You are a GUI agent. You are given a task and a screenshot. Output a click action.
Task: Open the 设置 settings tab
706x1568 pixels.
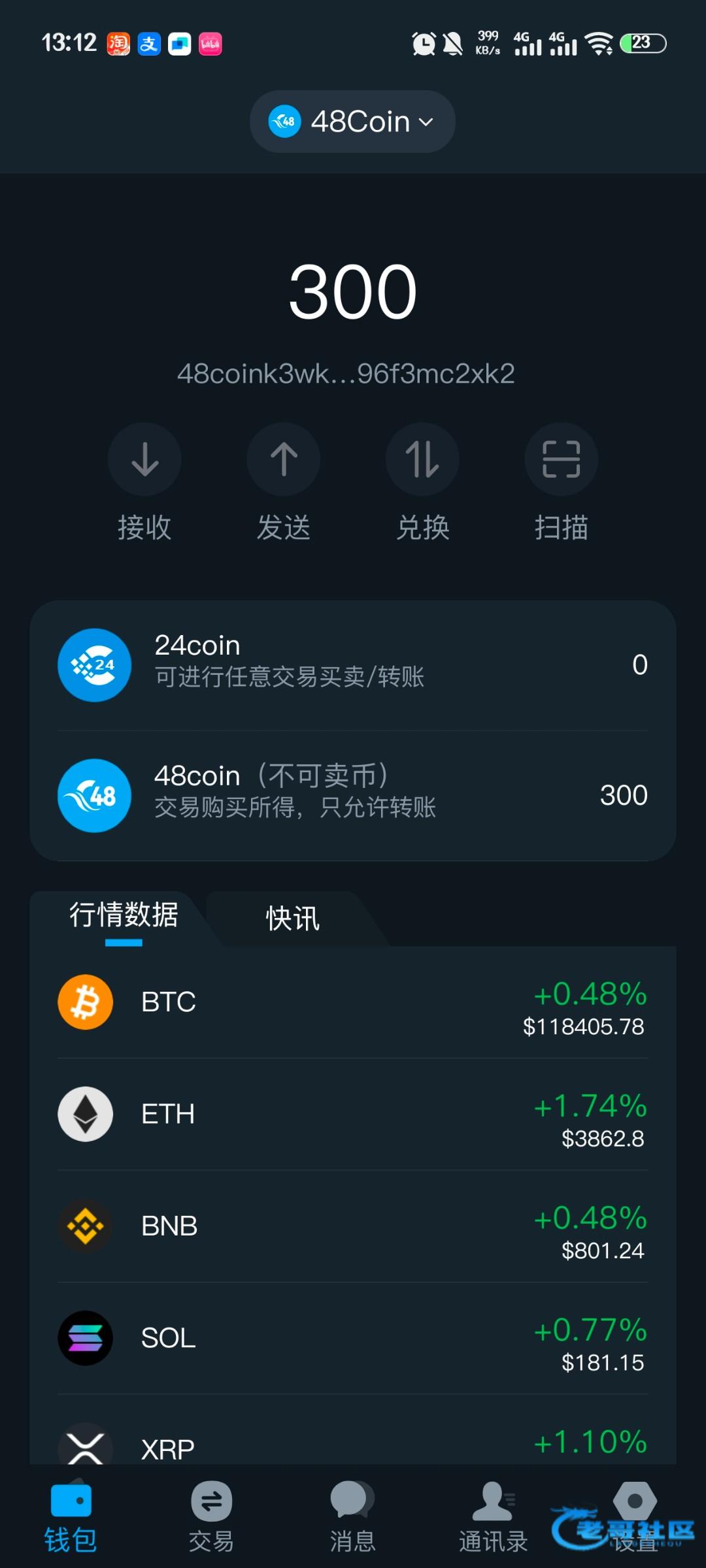click(x=635, y=1517)
